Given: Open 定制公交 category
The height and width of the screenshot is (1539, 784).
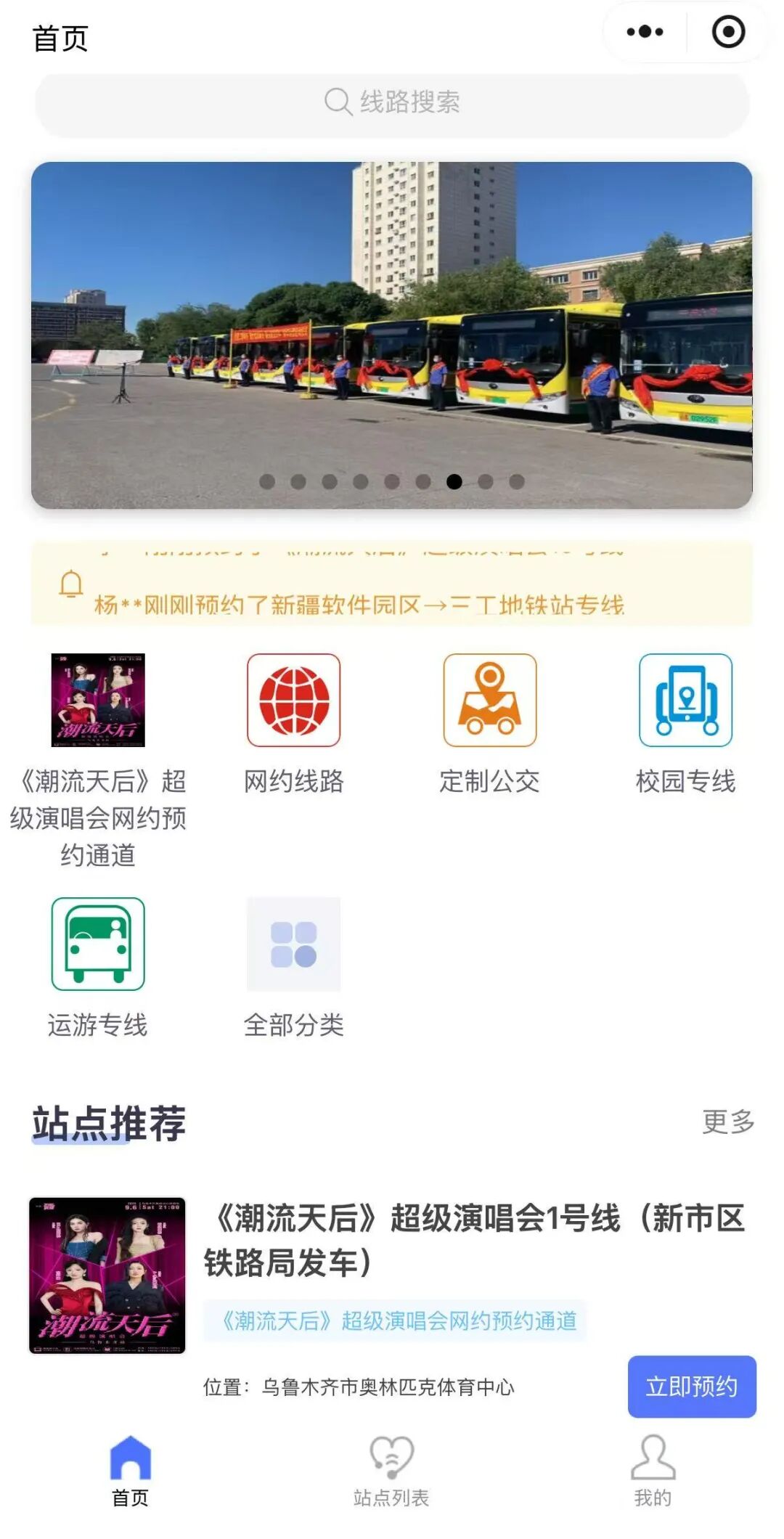Looking at the screenshot, I should (490, 701).
